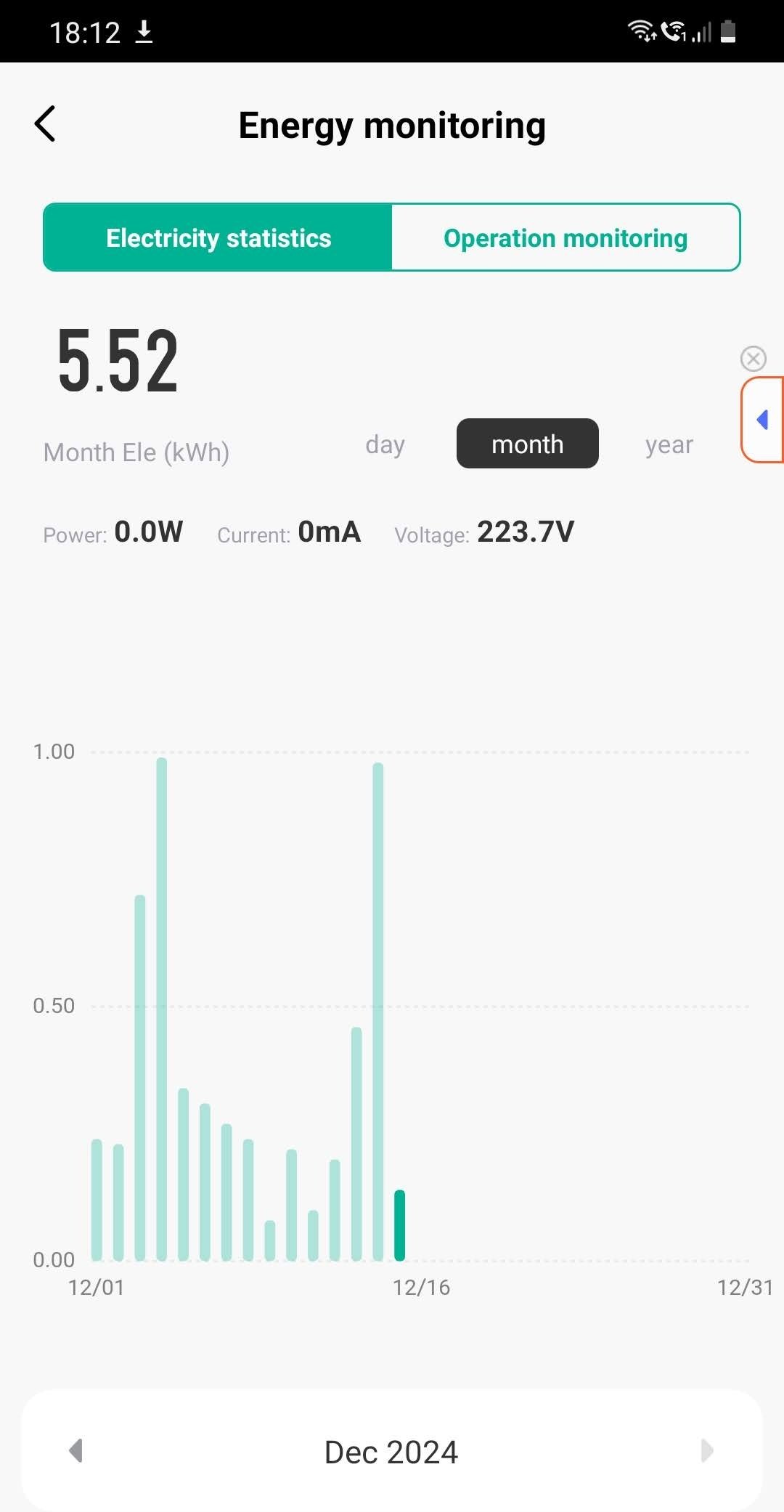Expand the side panel arrow
The image size is (784, 1512).
coord(763,420)
